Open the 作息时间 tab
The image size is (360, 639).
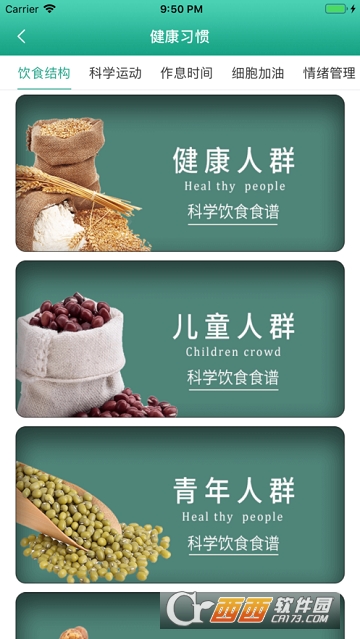186,73
